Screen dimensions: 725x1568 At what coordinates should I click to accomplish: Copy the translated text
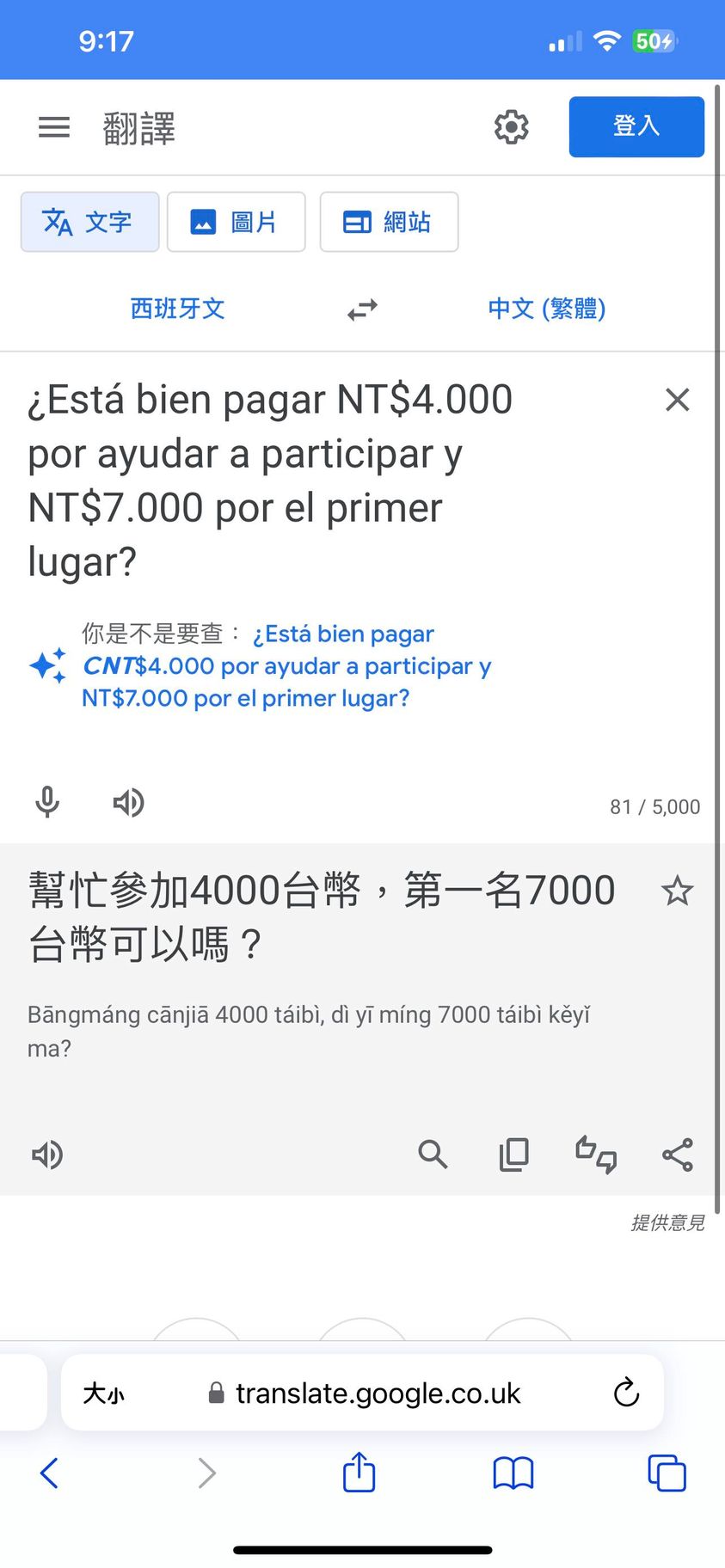[x=513, y=1155]
